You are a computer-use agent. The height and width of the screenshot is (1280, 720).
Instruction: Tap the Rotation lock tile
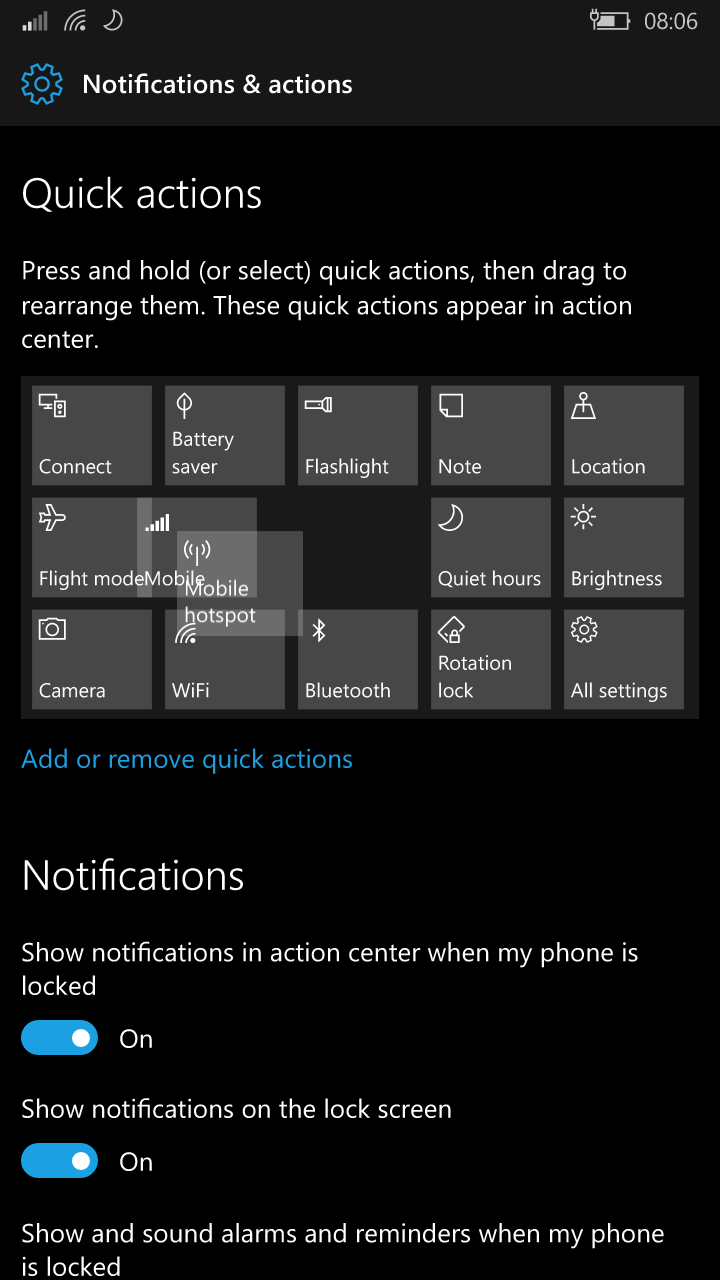click(491, 660)
